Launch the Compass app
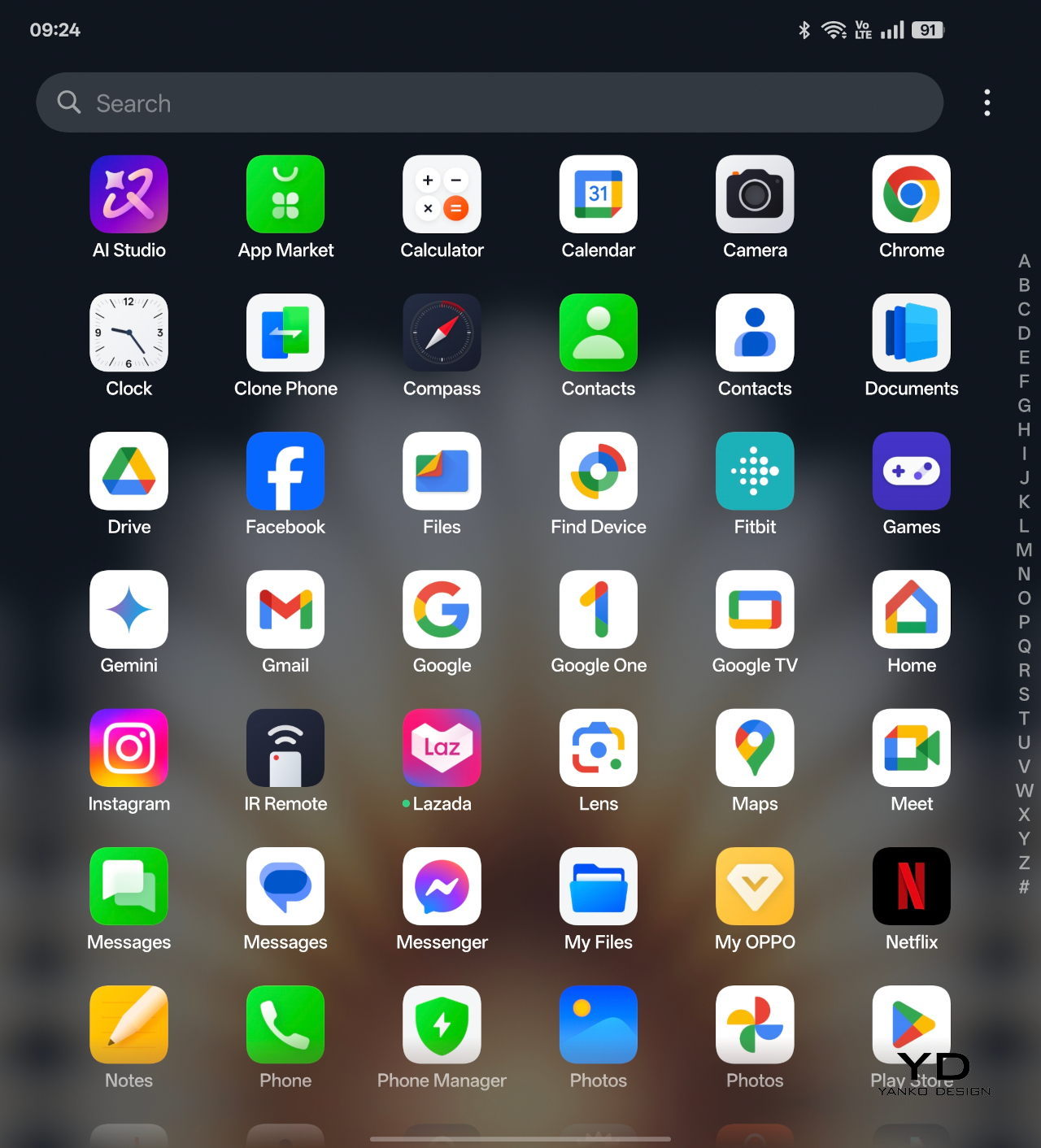Image resolution: width=1041 pixels, height=1148 pixels. coord(442,333)
